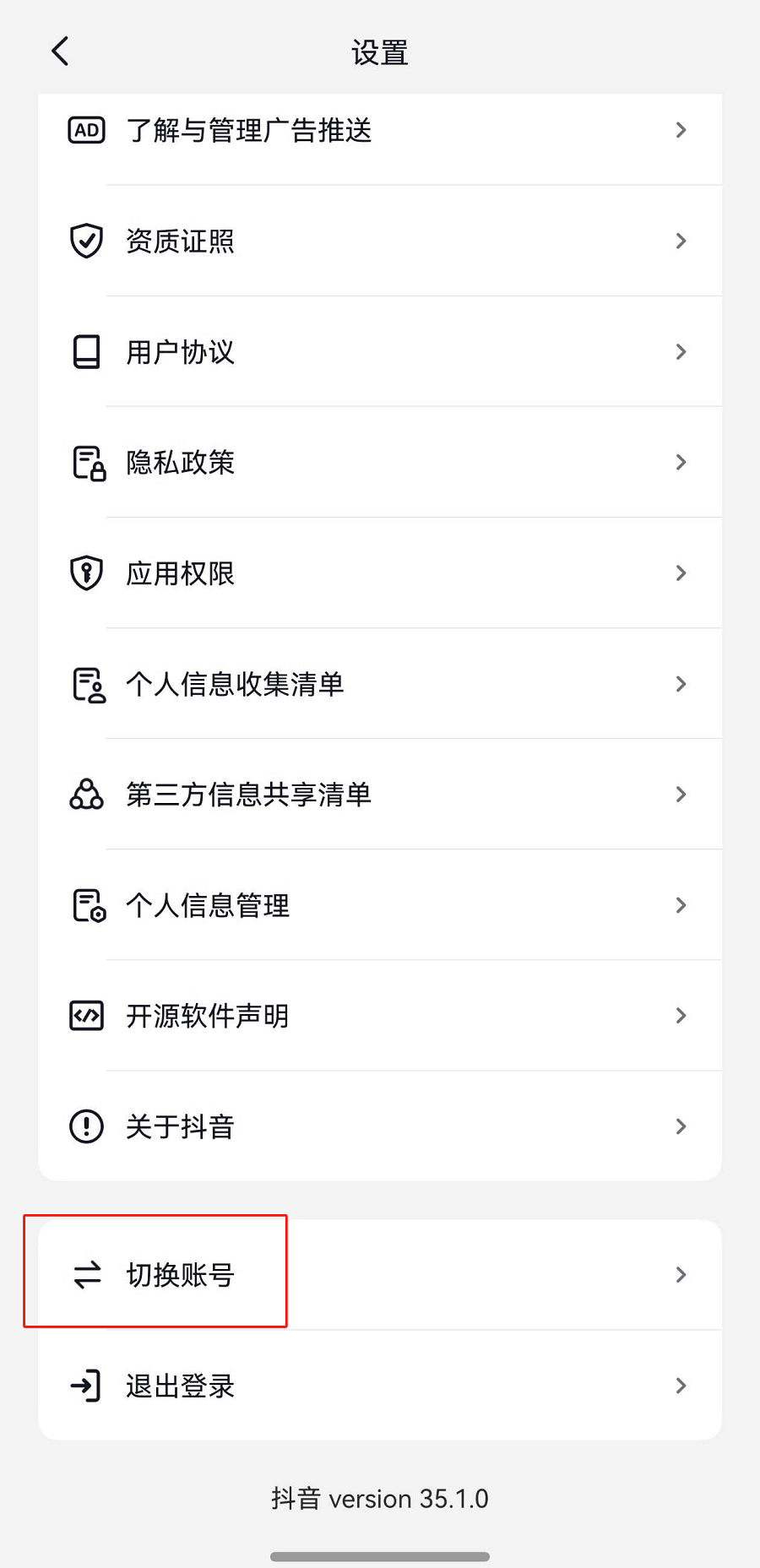
Task: Click the AD icon for ad management
Action: [85, 129]
